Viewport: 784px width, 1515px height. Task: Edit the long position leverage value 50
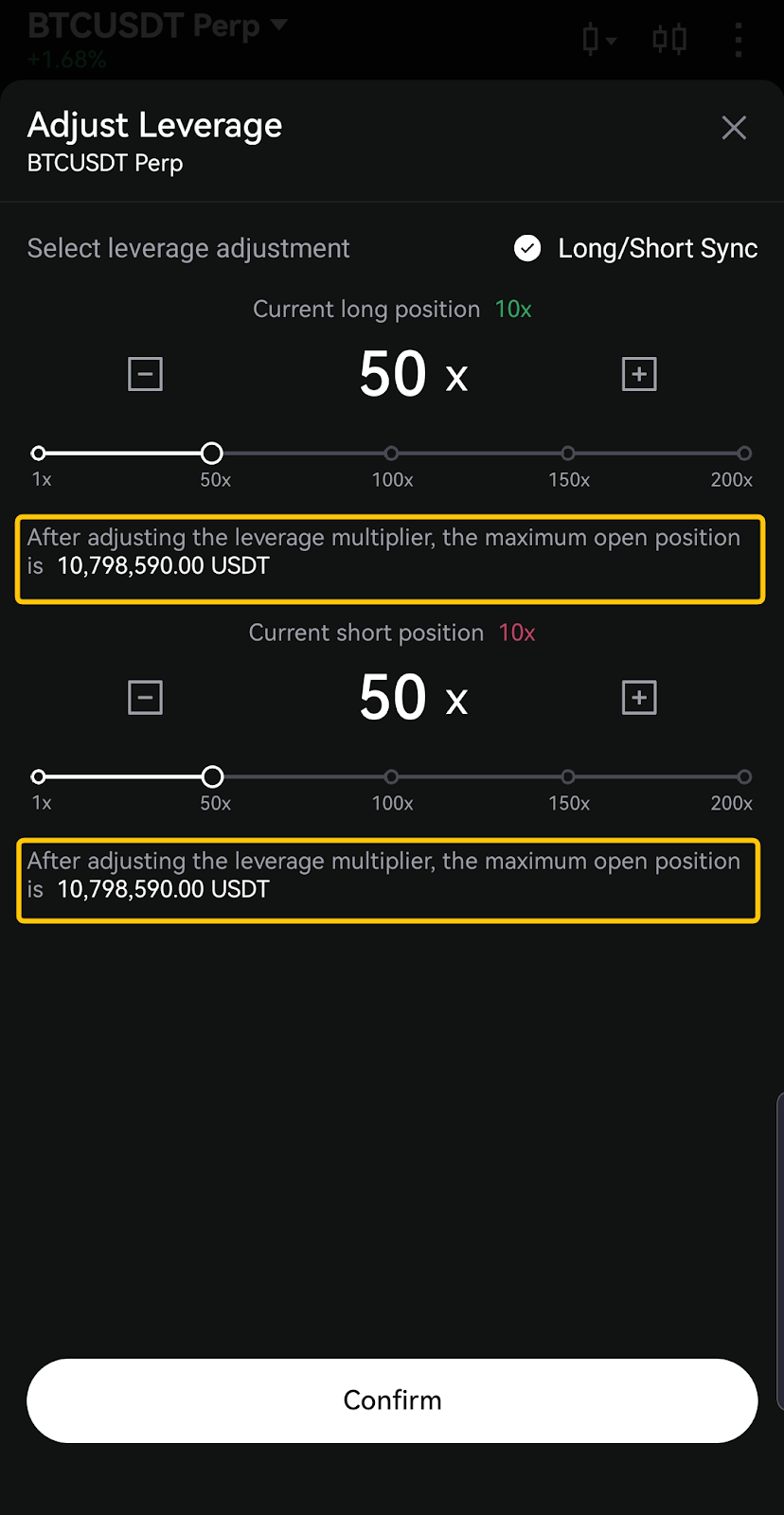click(394, 374)
